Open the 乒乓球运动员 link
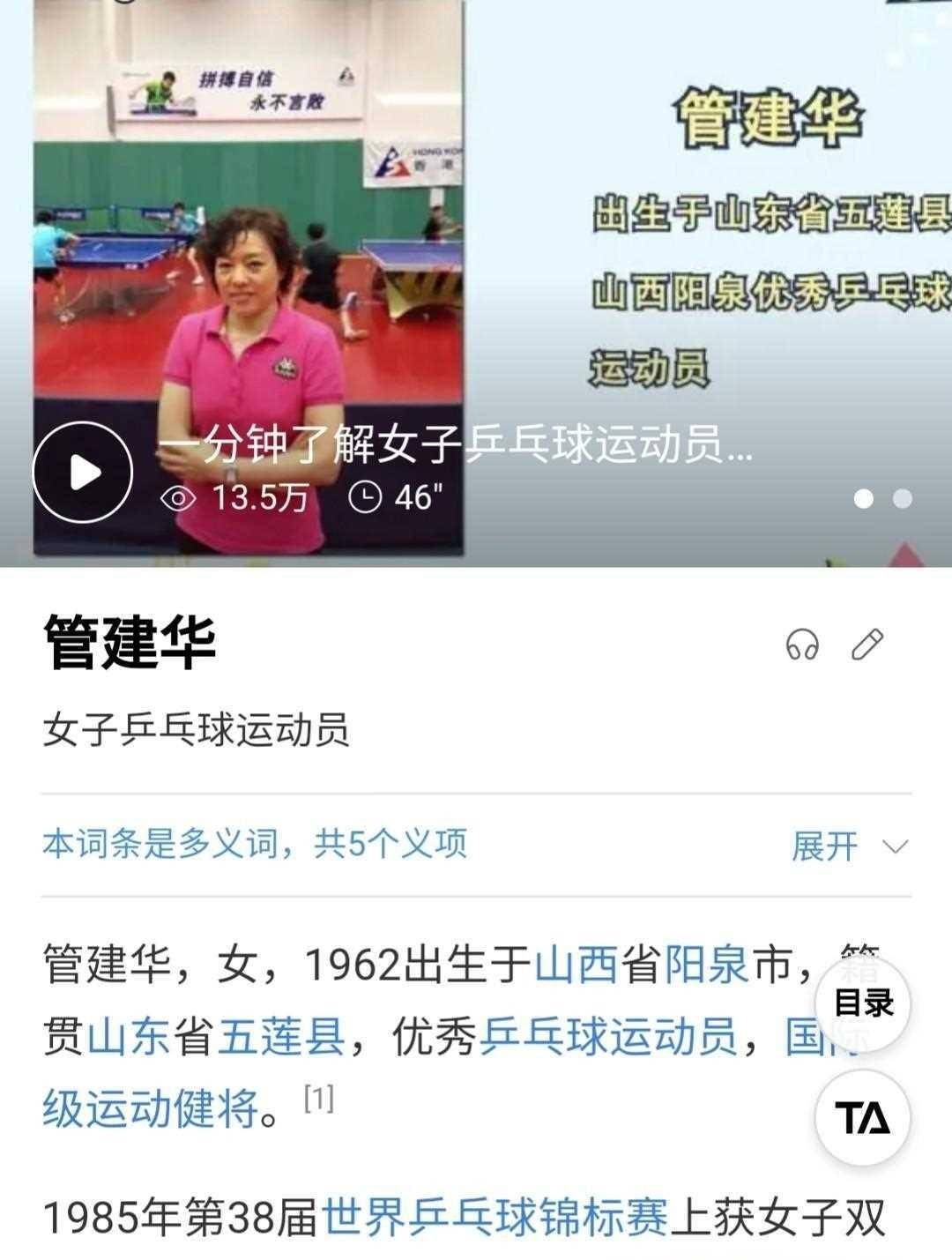Screen dimensions: 952x1260 608,1037
